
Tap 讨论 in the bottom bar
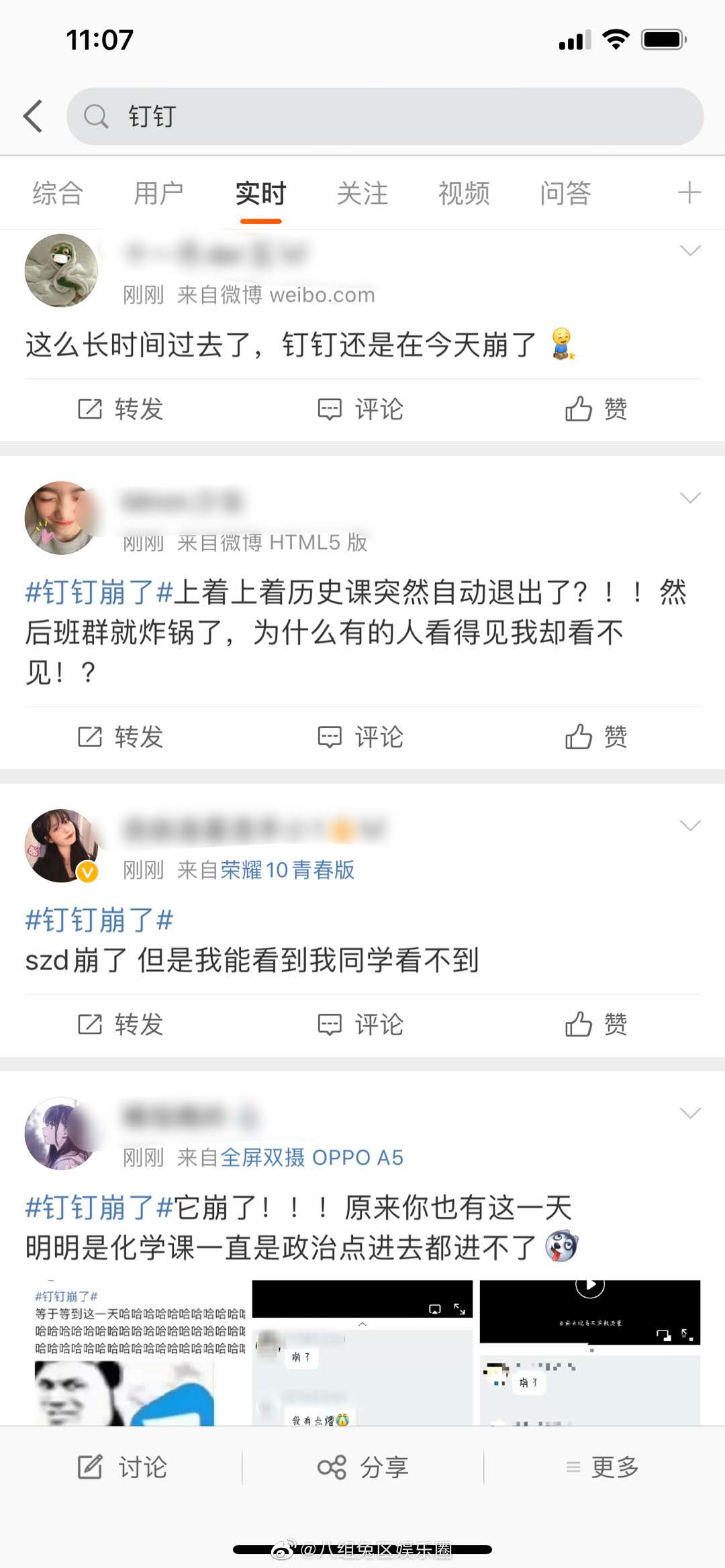122,1467
